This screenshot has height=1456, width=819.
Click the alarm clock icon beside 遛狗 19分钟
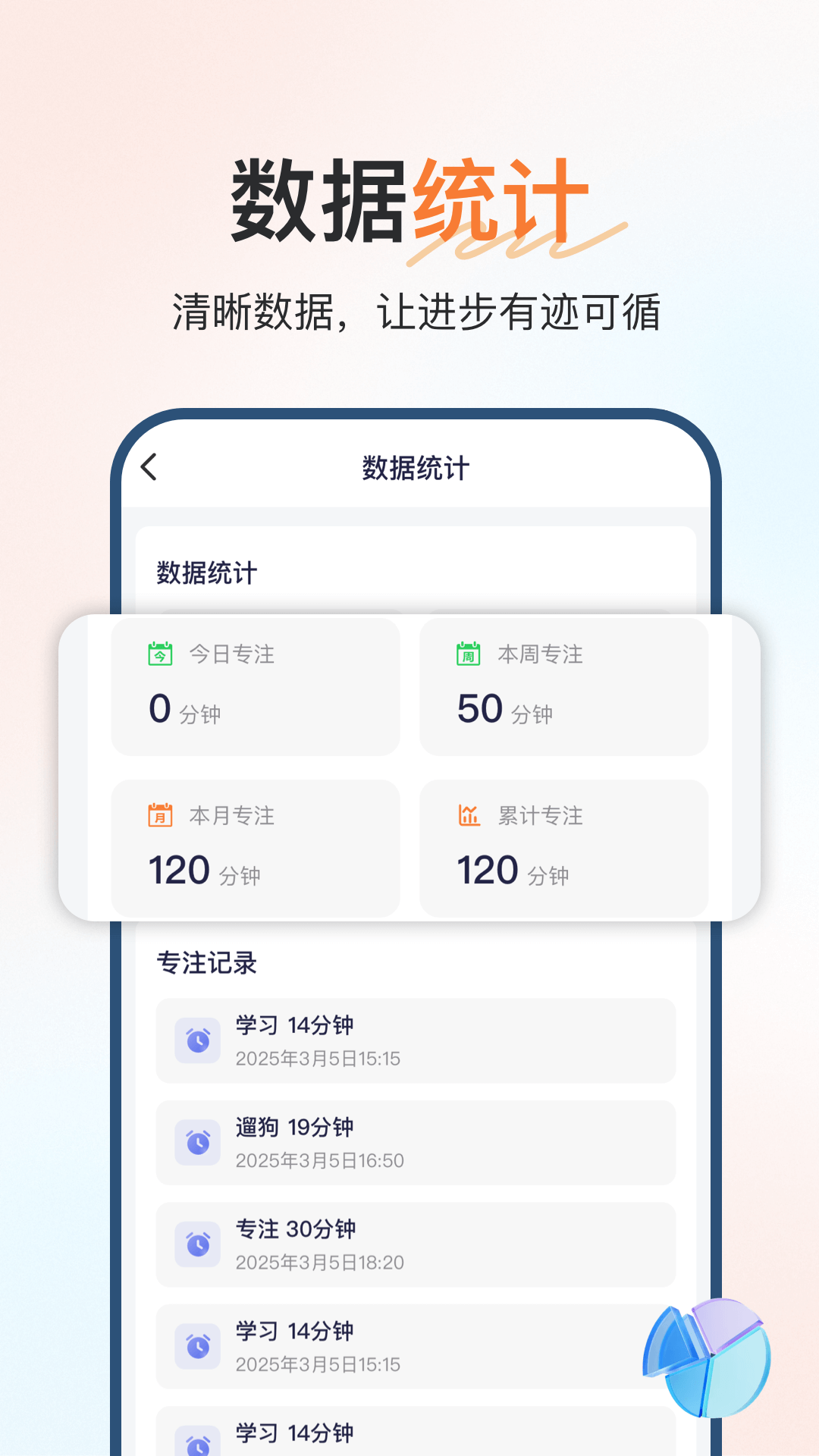(197, 1143)
